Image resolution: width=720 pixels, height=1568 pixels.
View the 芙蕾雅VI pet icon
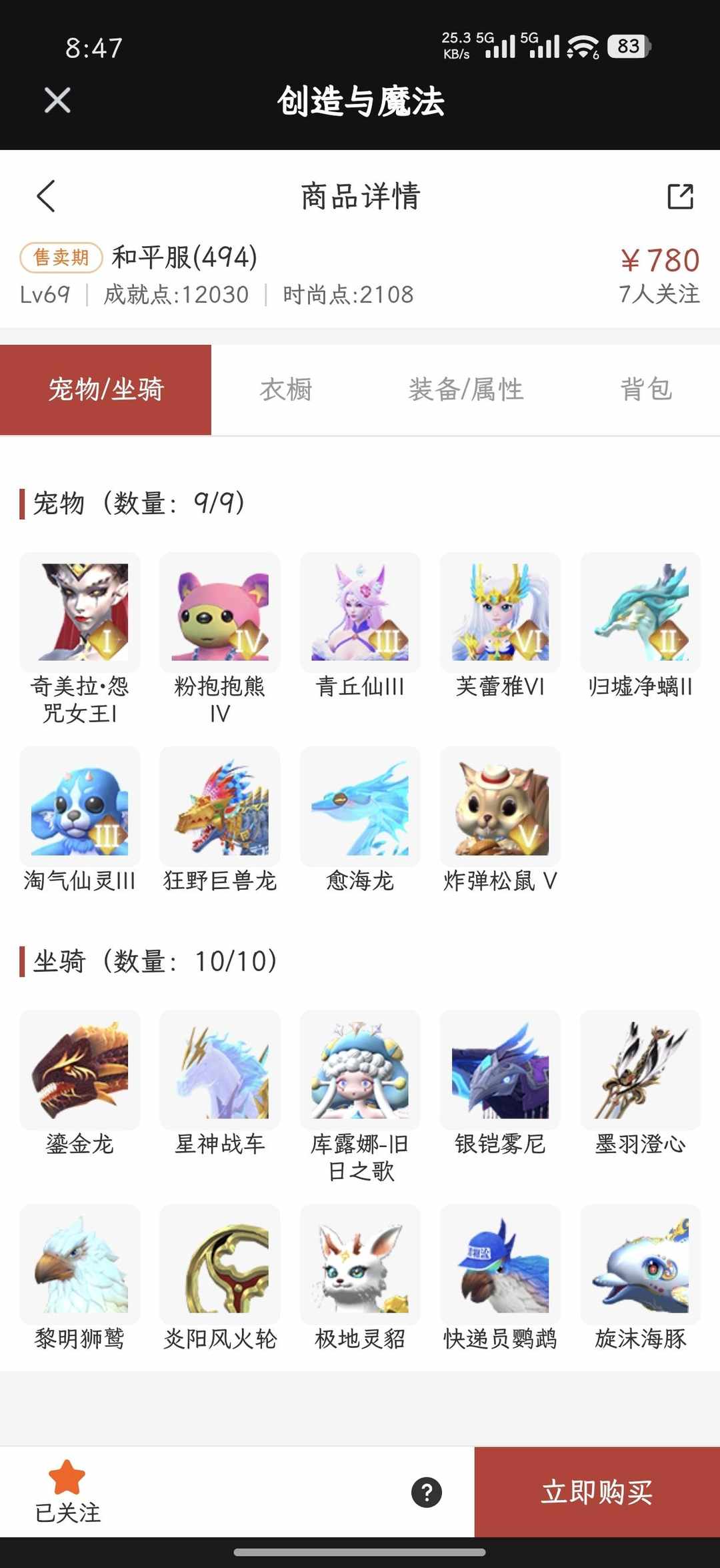(500, 612)
